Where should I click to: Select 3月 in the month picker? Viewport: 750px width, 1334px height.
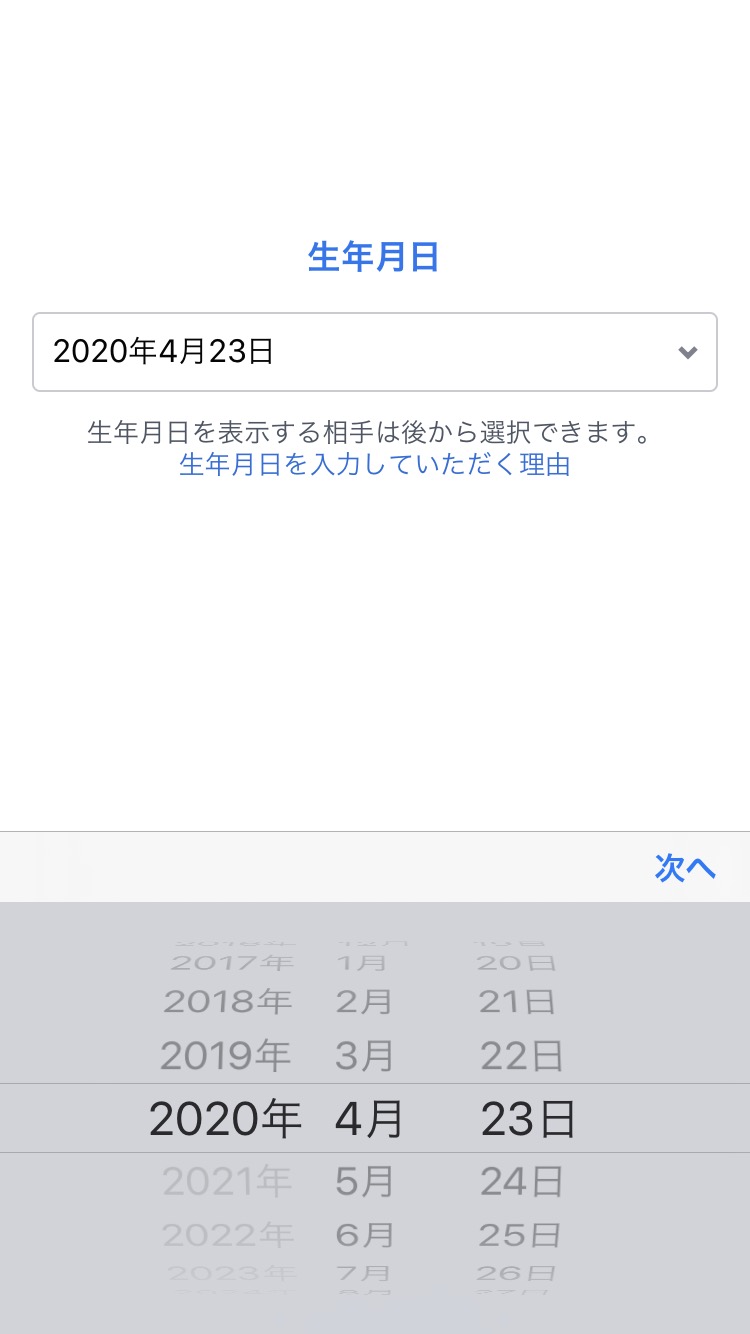tap(365, 1056)
